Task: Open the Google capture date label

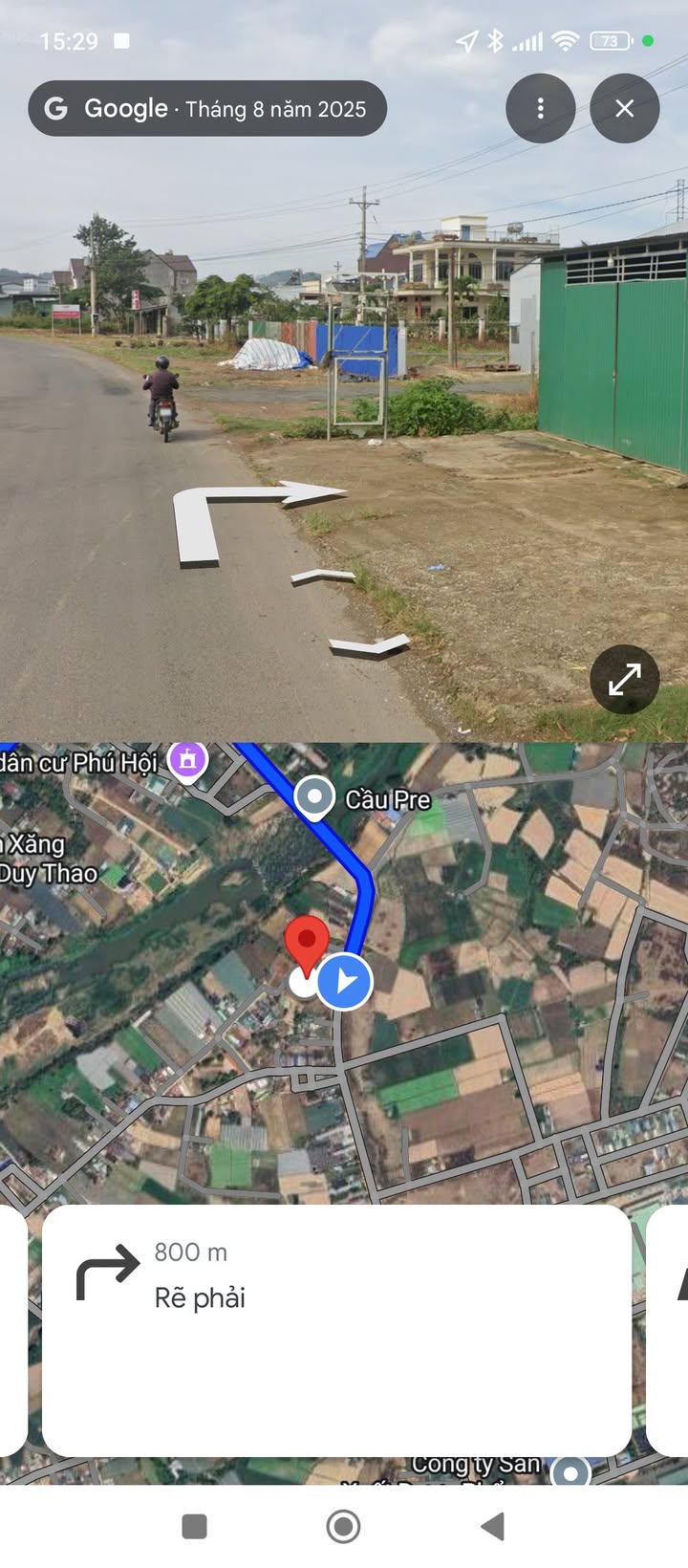Action: coord(207,109)
